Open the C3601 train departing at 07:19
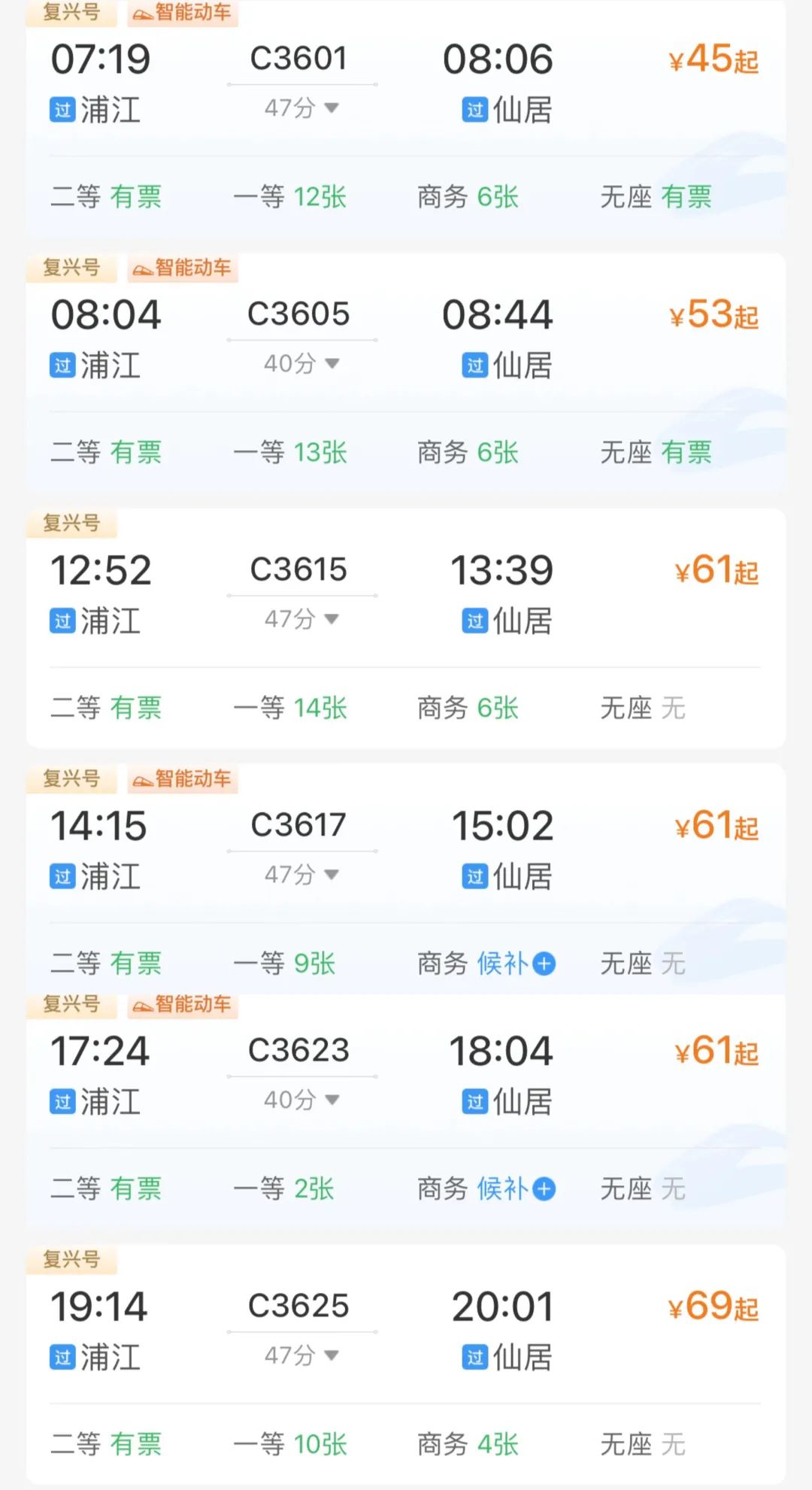Screen dimensions: 812x1490 pos(406,119)
